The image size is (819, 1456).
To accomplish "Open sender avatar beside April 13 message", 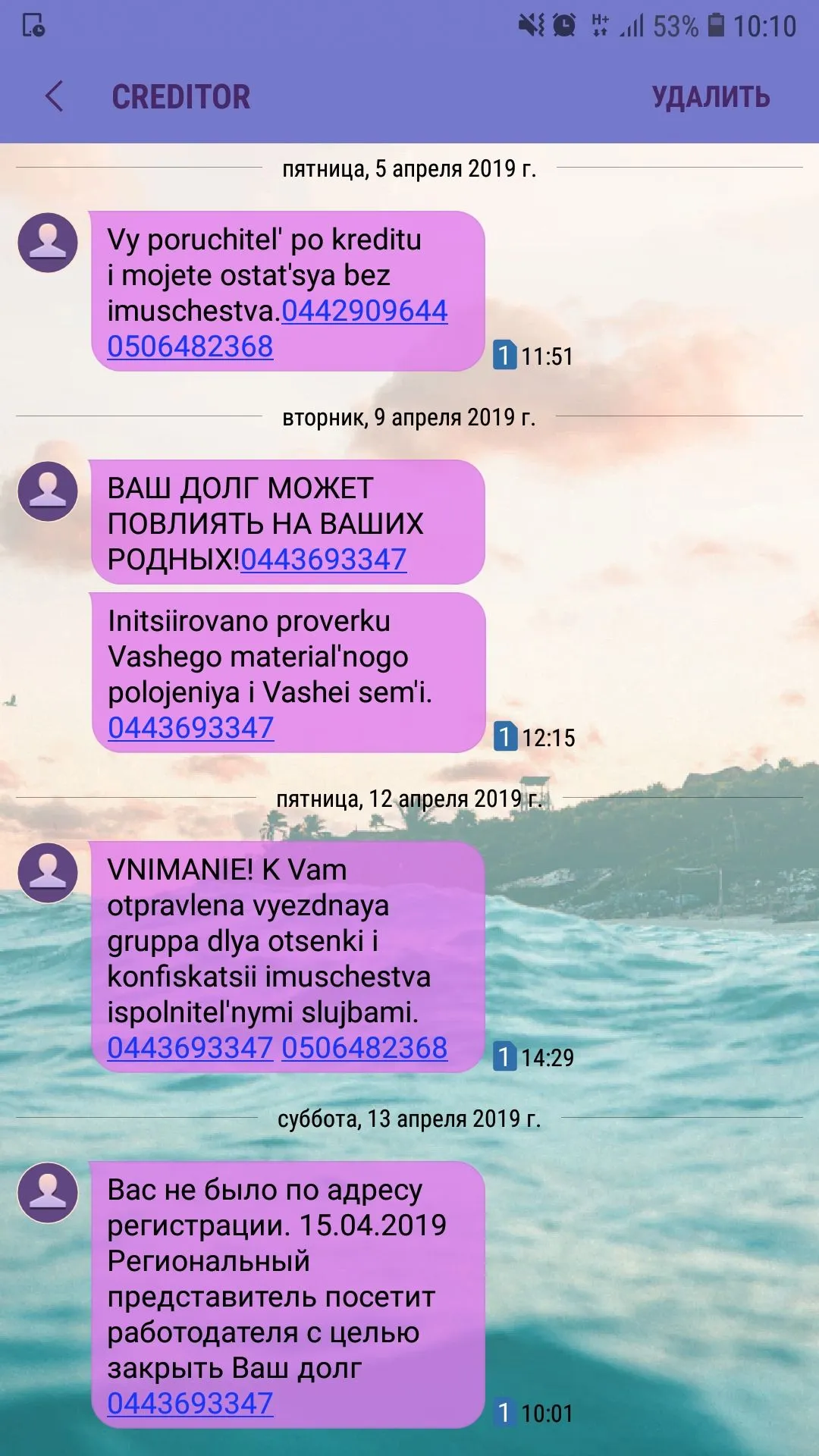I will coord(48,1193).
